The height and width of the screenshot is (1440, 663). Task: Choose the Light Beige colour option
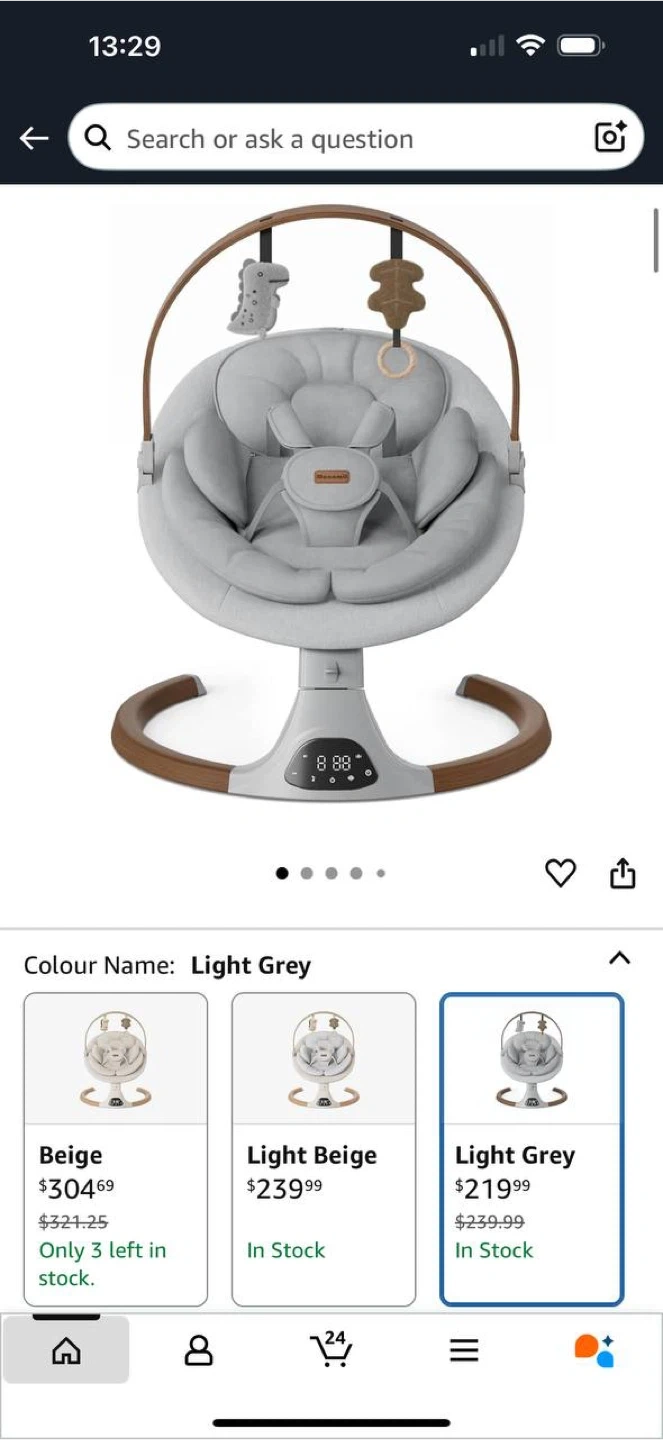[x=324, y=1149]
